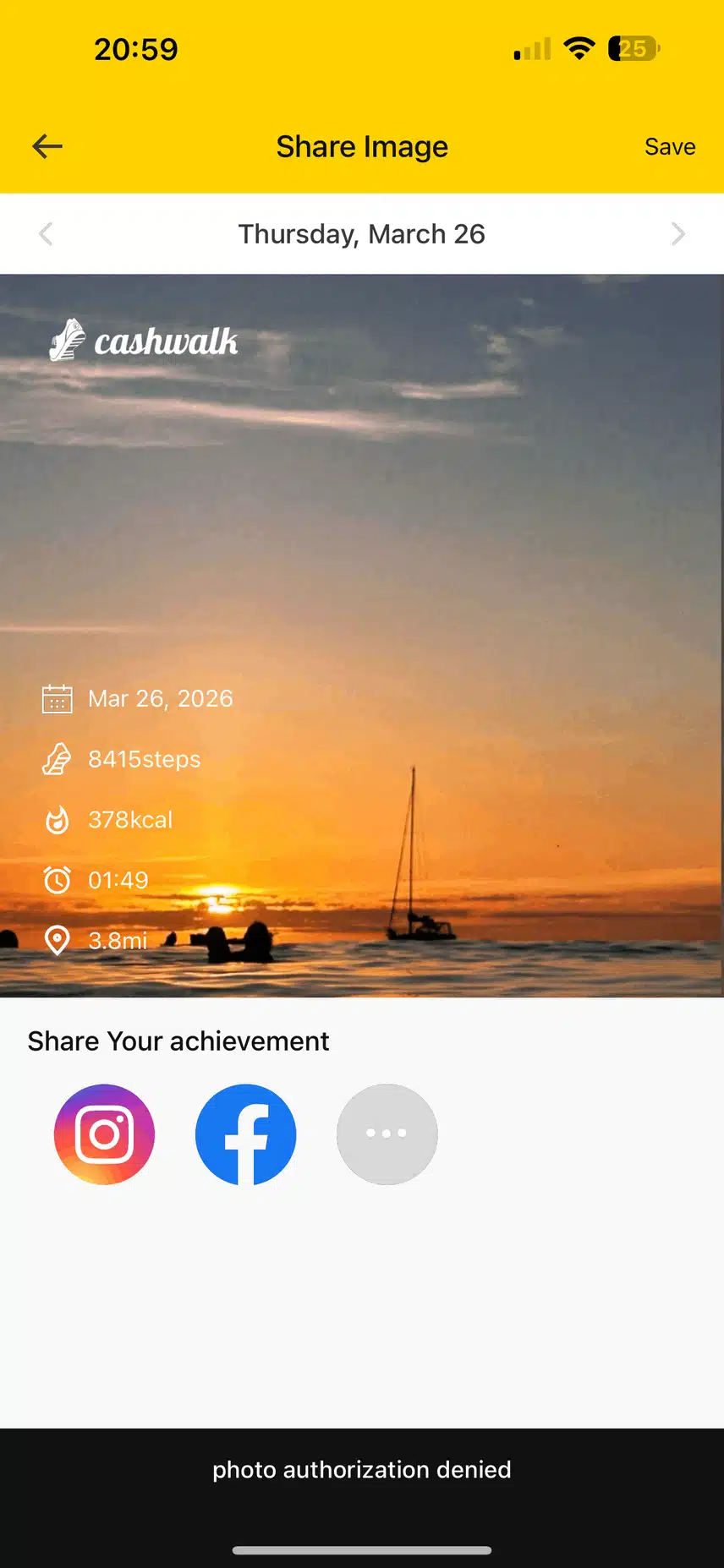Share achievement to Facebook
This screenshot has width=724, height=1568.
245,1134
